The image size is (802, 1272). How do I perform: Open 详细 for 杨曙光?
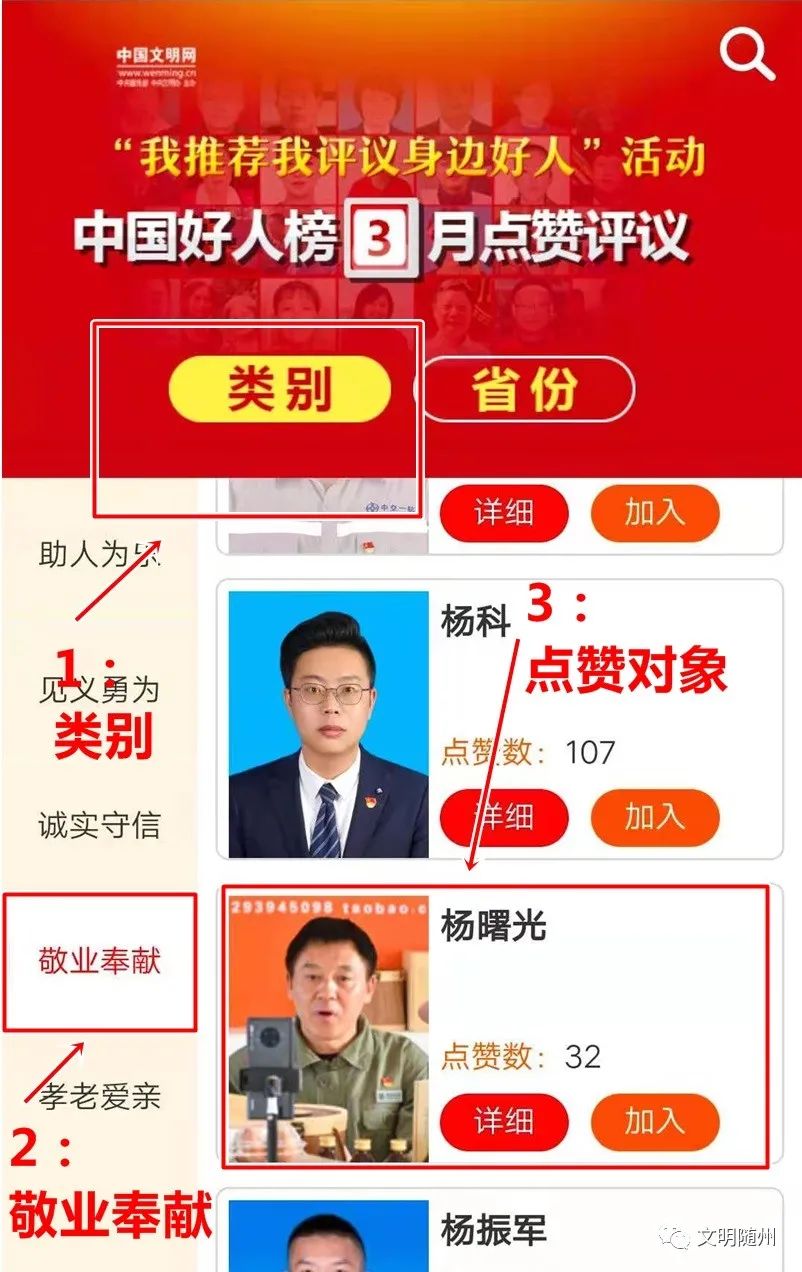coord(504,1121)
